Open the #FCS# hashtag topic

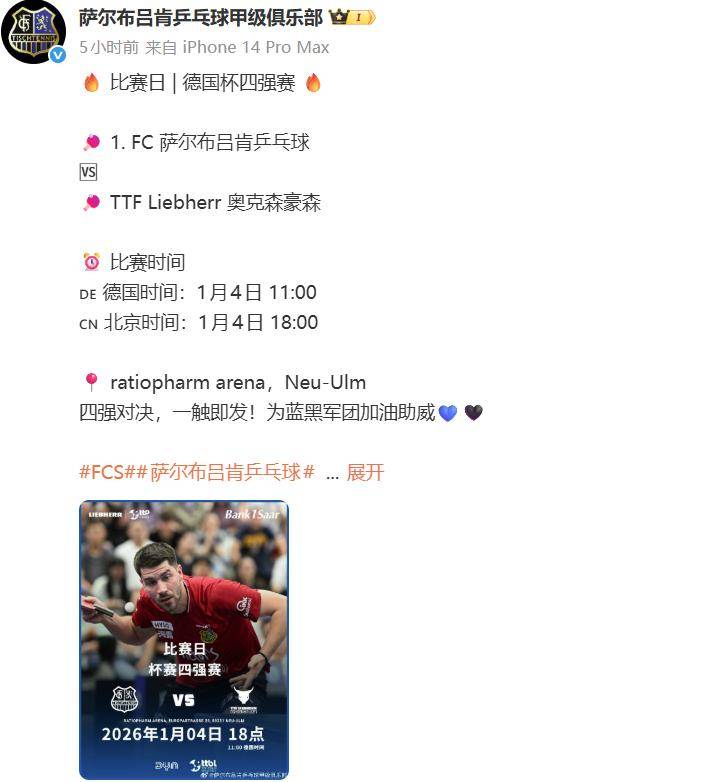click(102, 472)
